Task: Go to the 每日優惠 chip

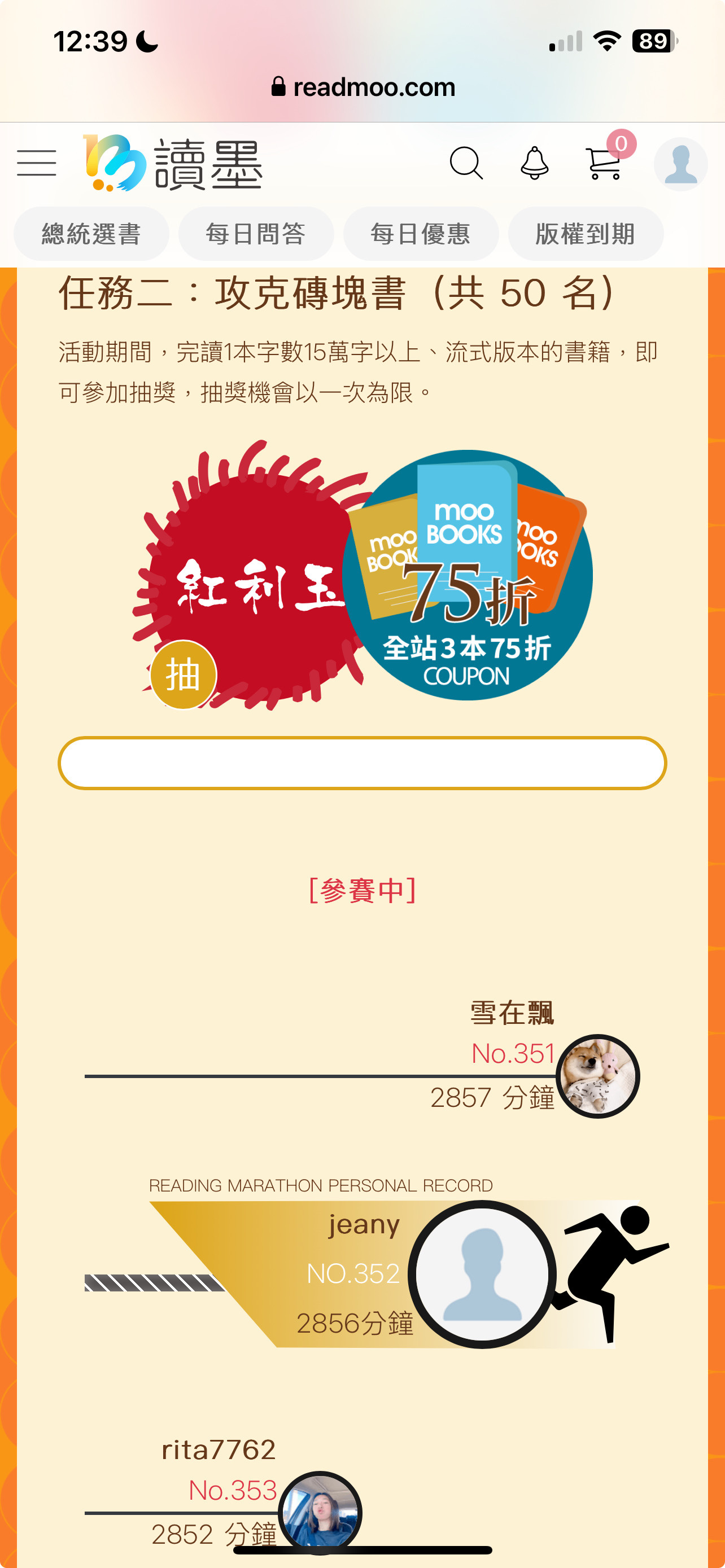Action: point(421,234)
